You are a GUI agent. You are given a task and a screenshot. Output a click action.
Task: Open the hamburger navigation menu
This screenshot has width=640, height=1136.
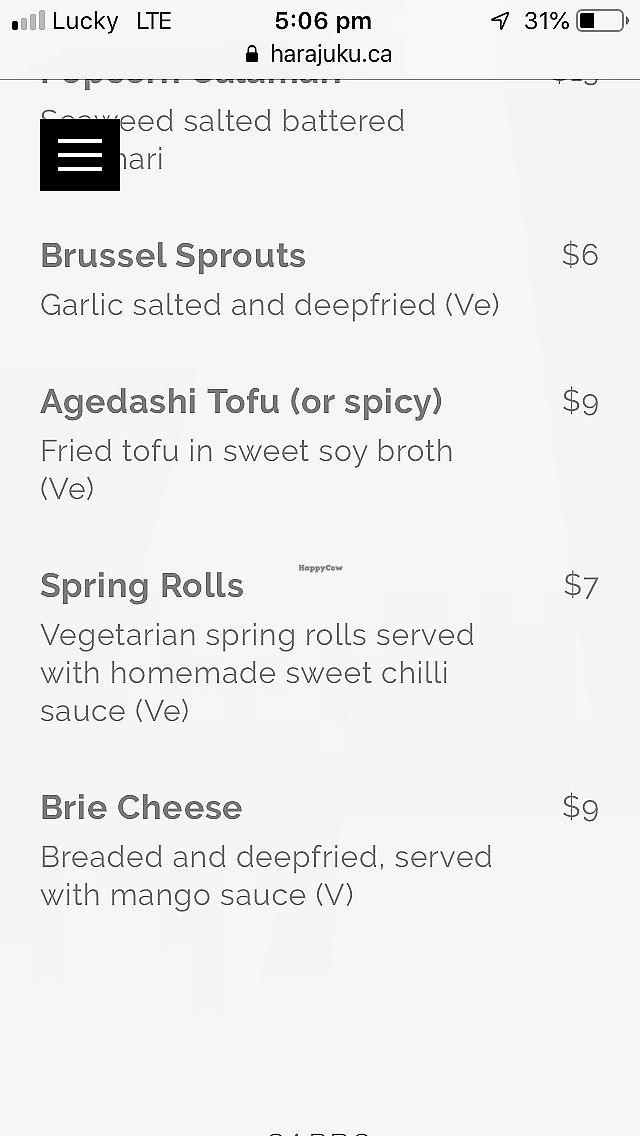tap(80, 155)
